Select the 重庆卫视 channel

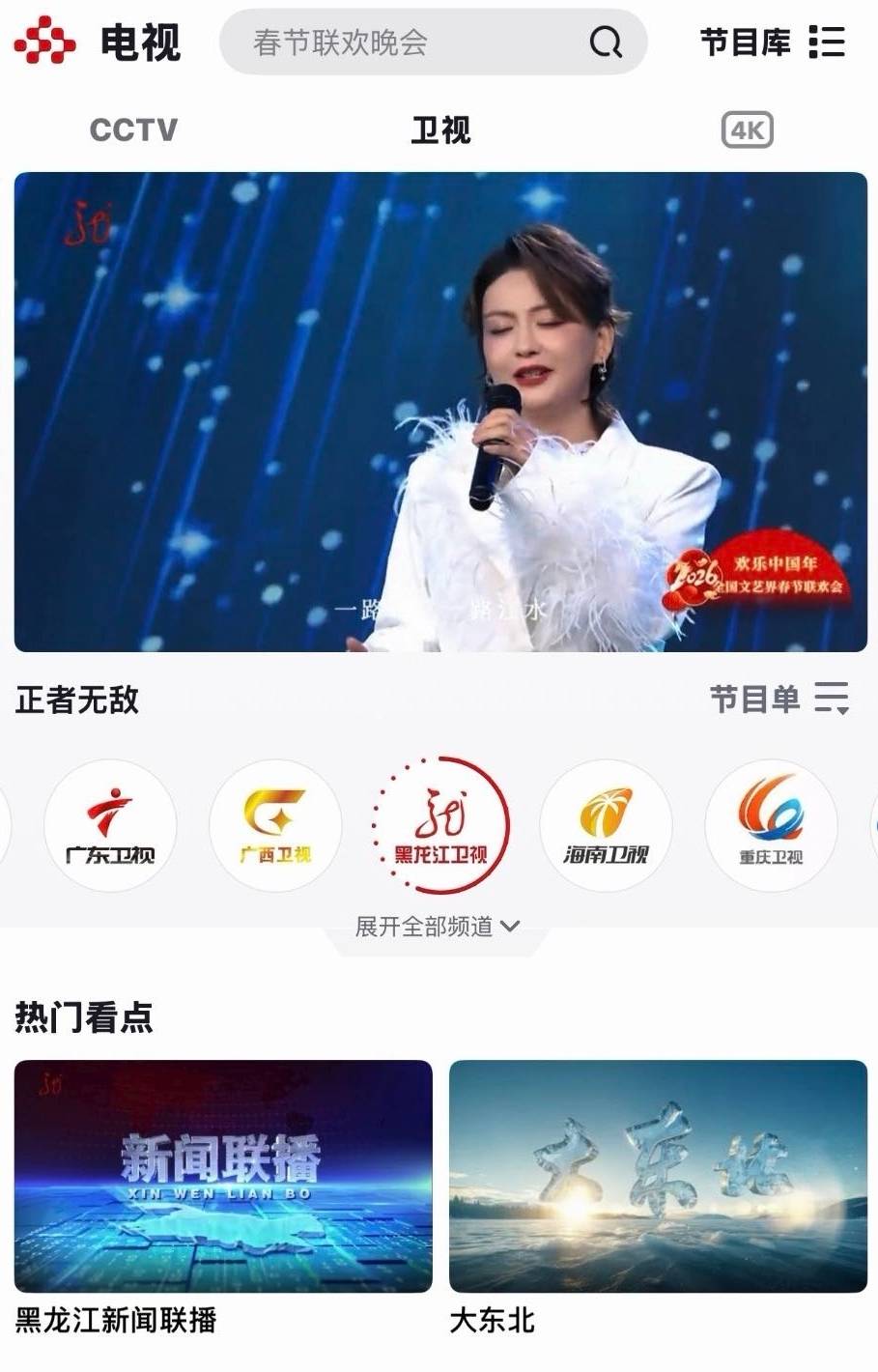pyautogui.click(x=771, y=824)
